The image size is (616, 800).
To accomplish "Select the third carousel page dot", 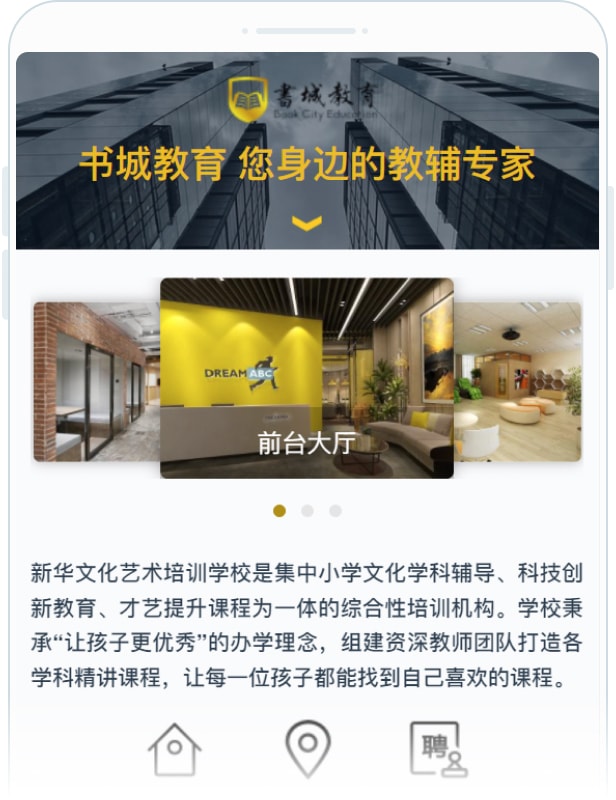I will (335, 511).
